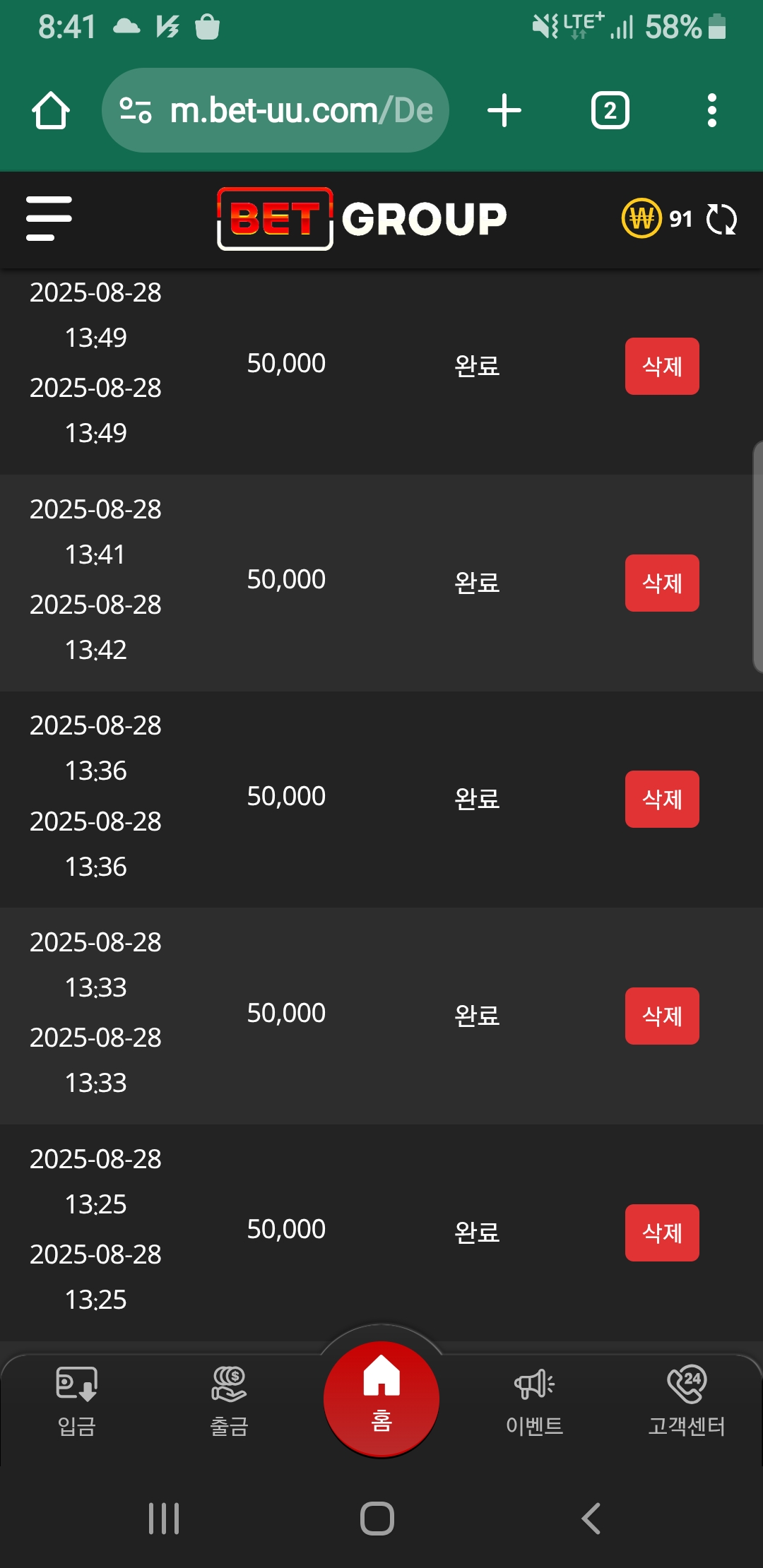Delete the 13:36 deposit record
Viewport: 763px width, 1568px height.
pyautogui.click(x=662, y=799)
